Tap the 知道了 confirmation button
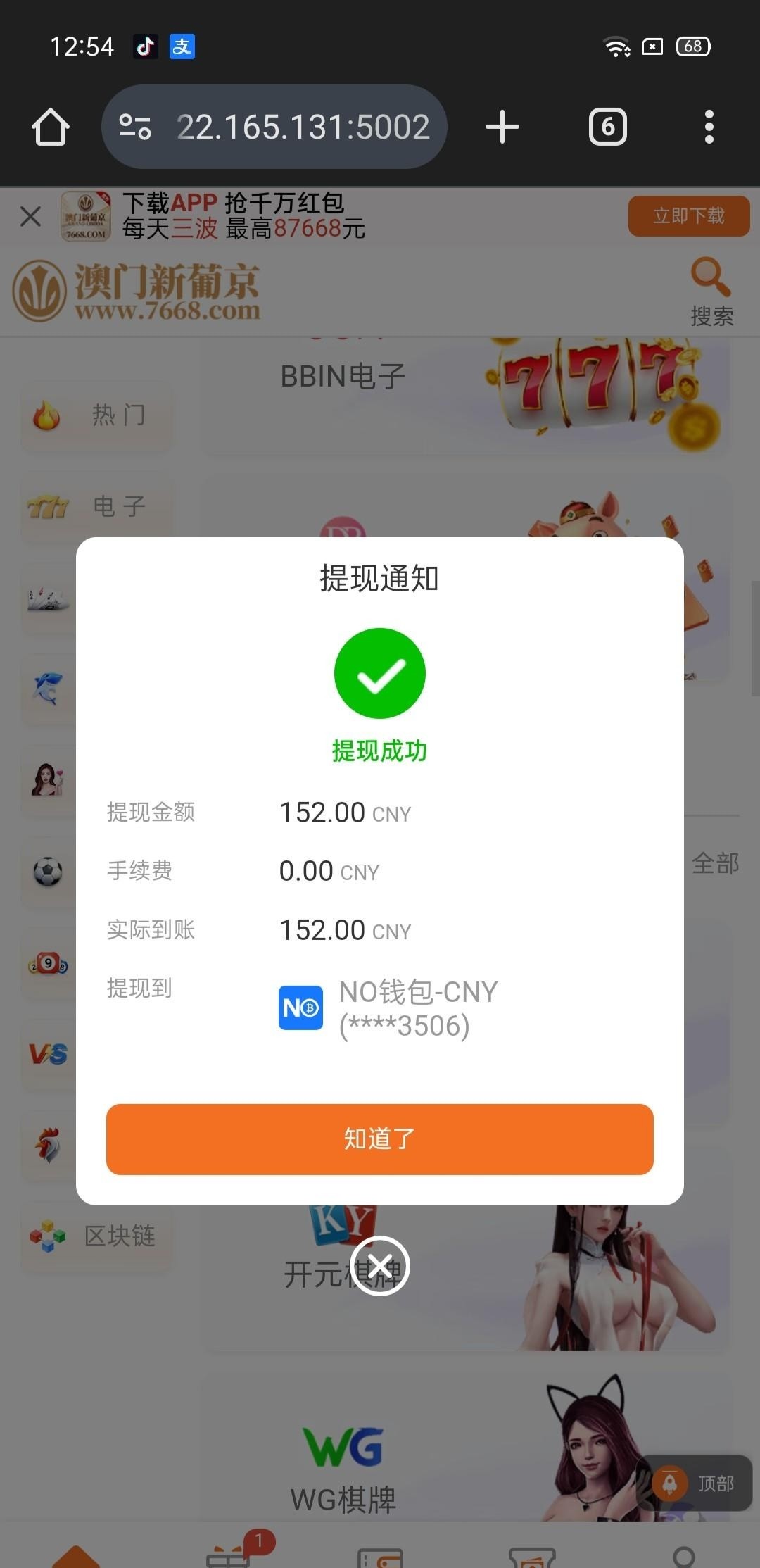The image size is (760, 1568). pyautogui.click(x=379, y=1139)
